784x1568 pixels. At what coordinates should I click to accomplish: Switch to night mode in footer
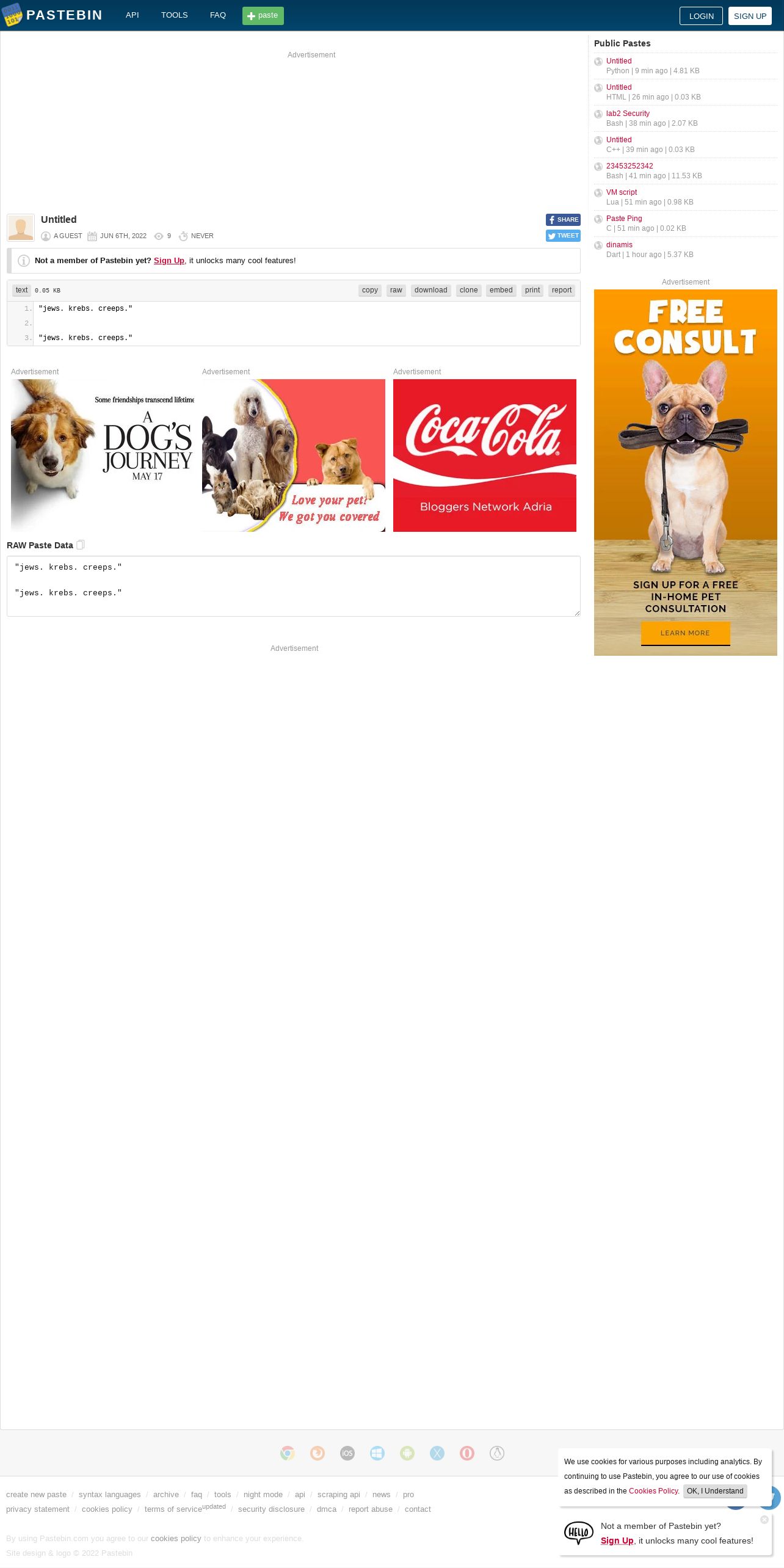pos(263,1495)
